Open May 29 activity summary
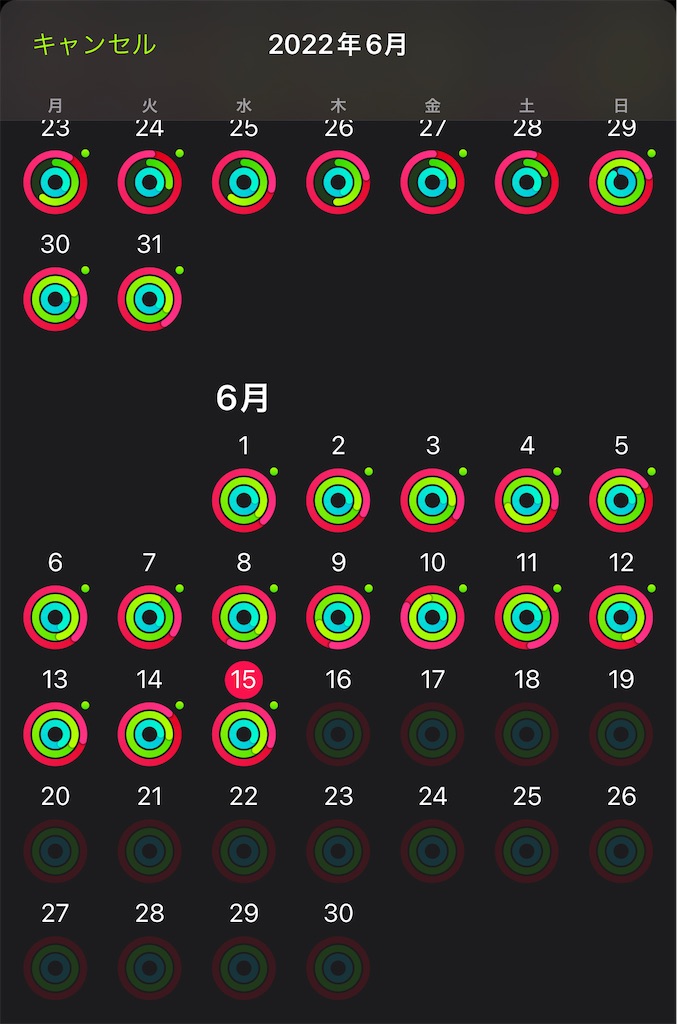 621,182
